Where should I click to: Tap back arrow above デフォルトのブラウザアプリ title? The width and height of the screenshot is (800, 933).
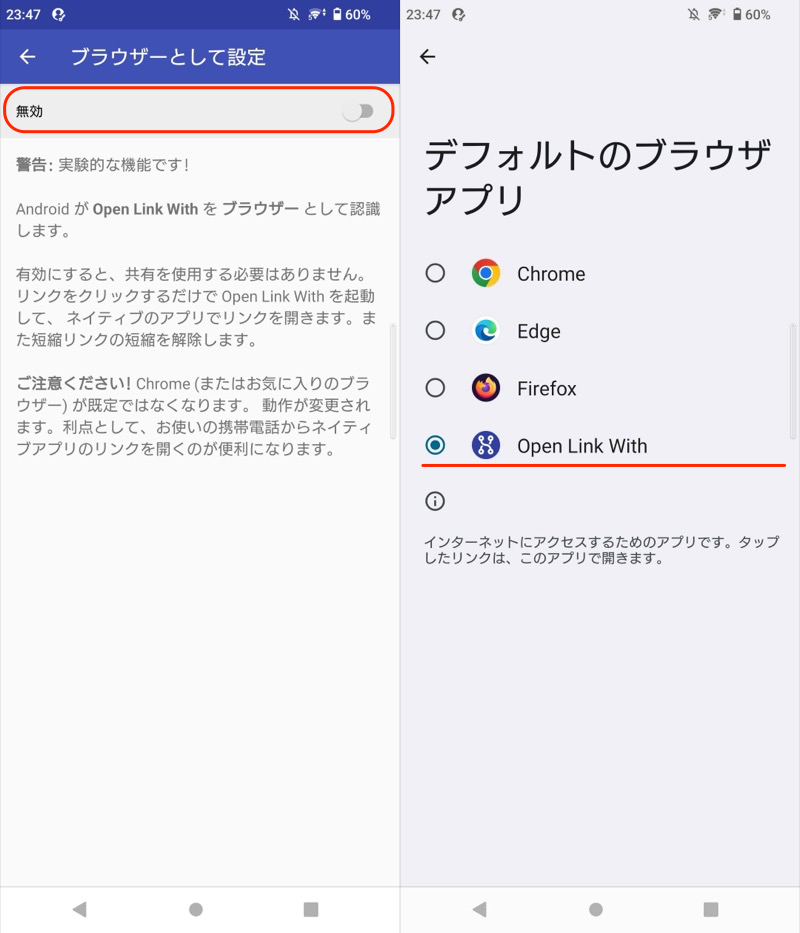[x=428, y=57]
